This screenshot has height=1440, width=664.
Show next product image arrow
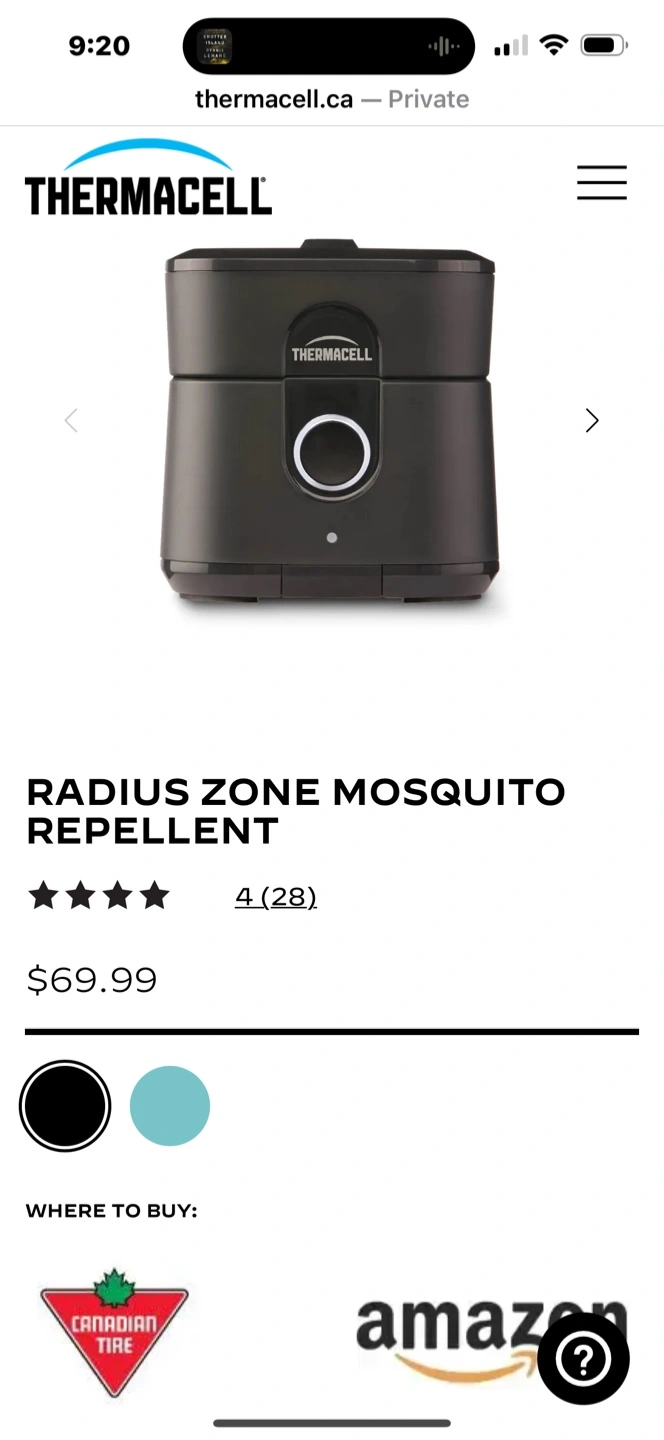(x=592, y=421)
